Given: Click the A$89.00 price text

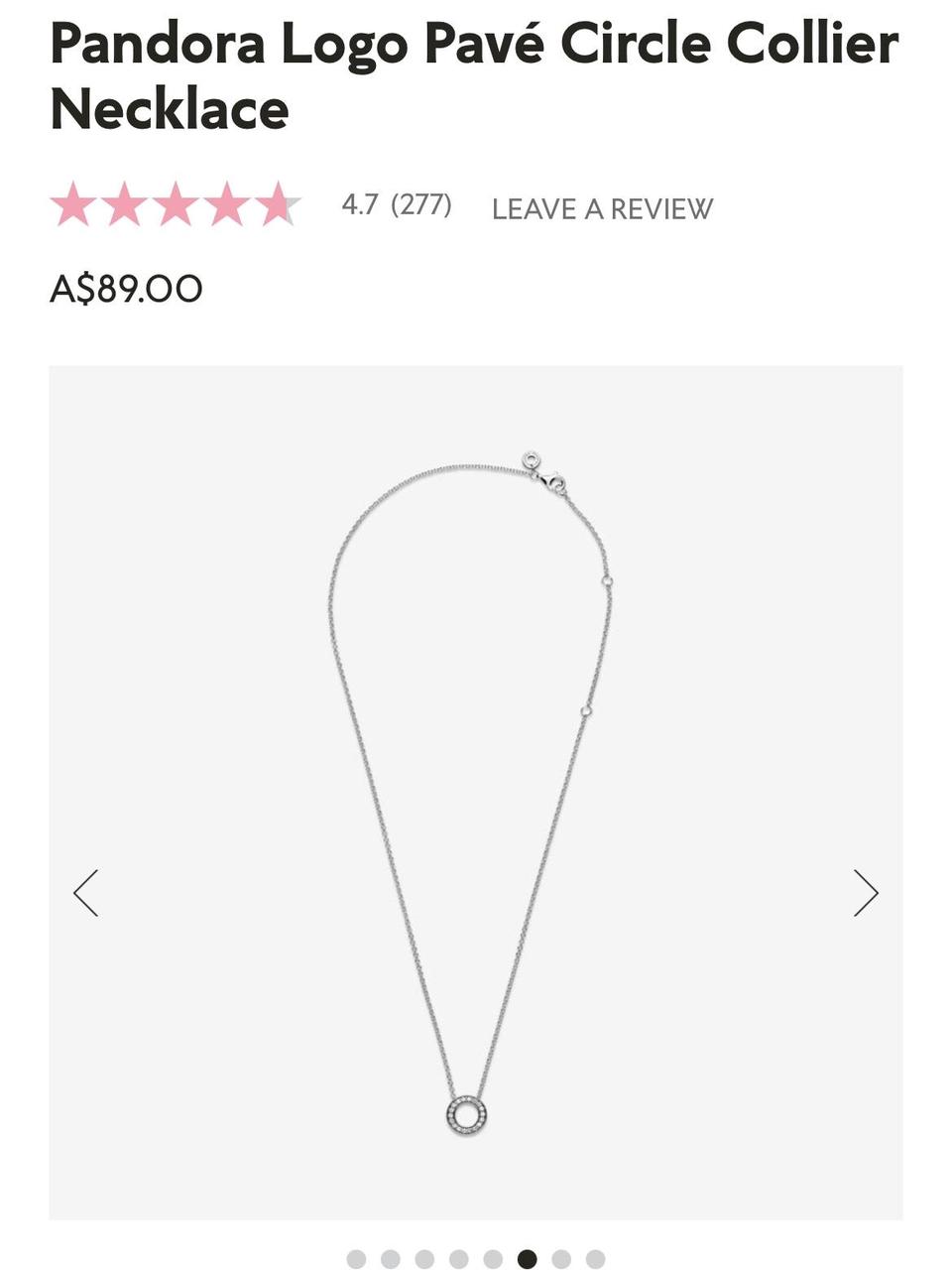Looking at the screenshot, I should click(x=126, y=289).
